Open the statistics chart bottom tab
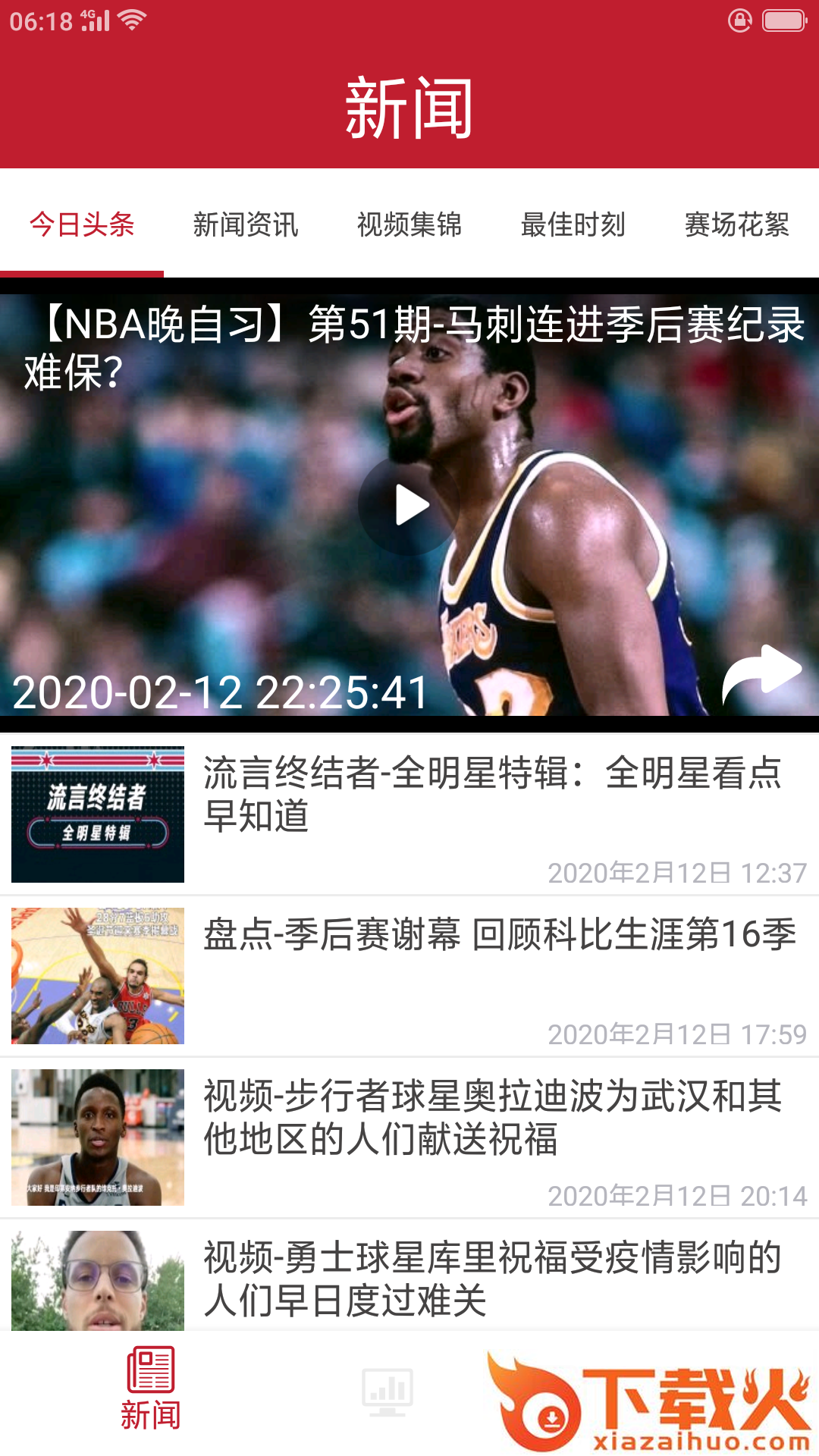The image size is (819, 1456). tap(388, 1392)
